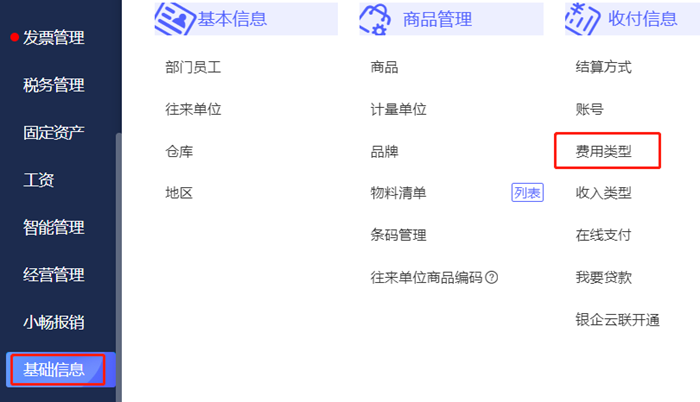The height and width of the screenshot is (402, 700).
Task: Open 收入类型
Action: 603,193
